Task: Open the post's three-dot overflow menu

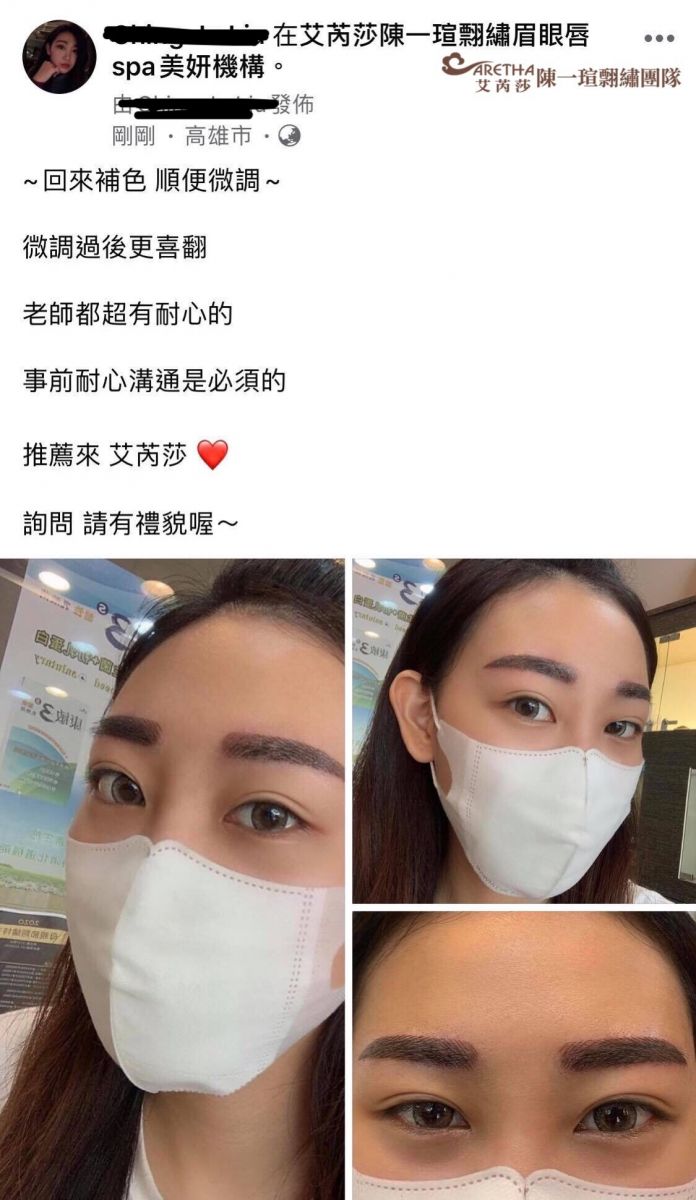Action: pos(658,39)
